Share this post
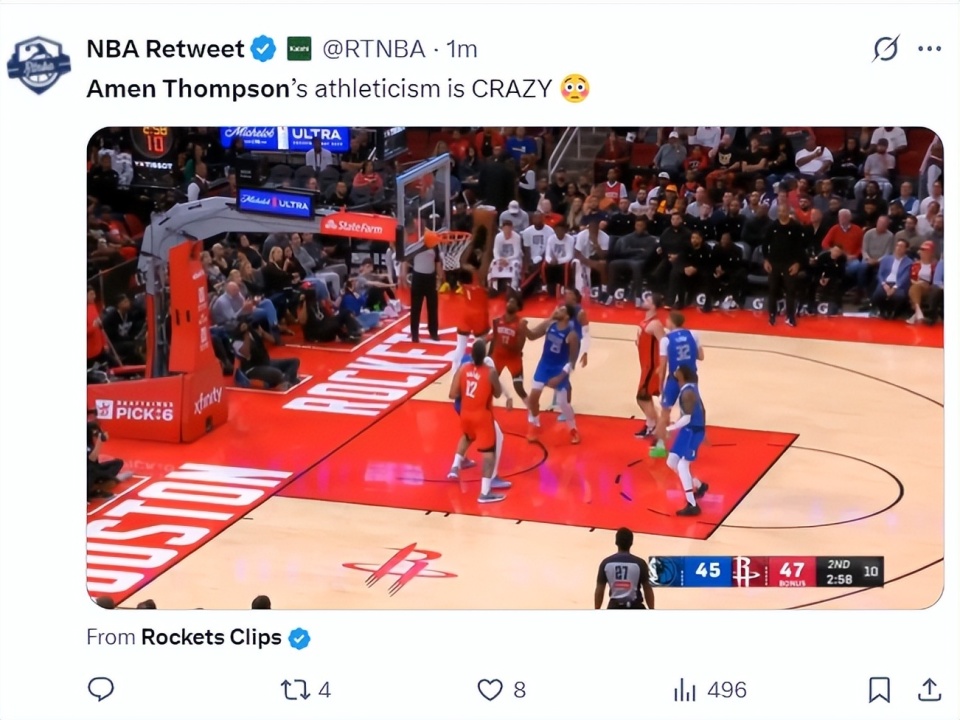The height and width of the screenshot is (720, 960). pyautogui.click(x=929, y=689)
